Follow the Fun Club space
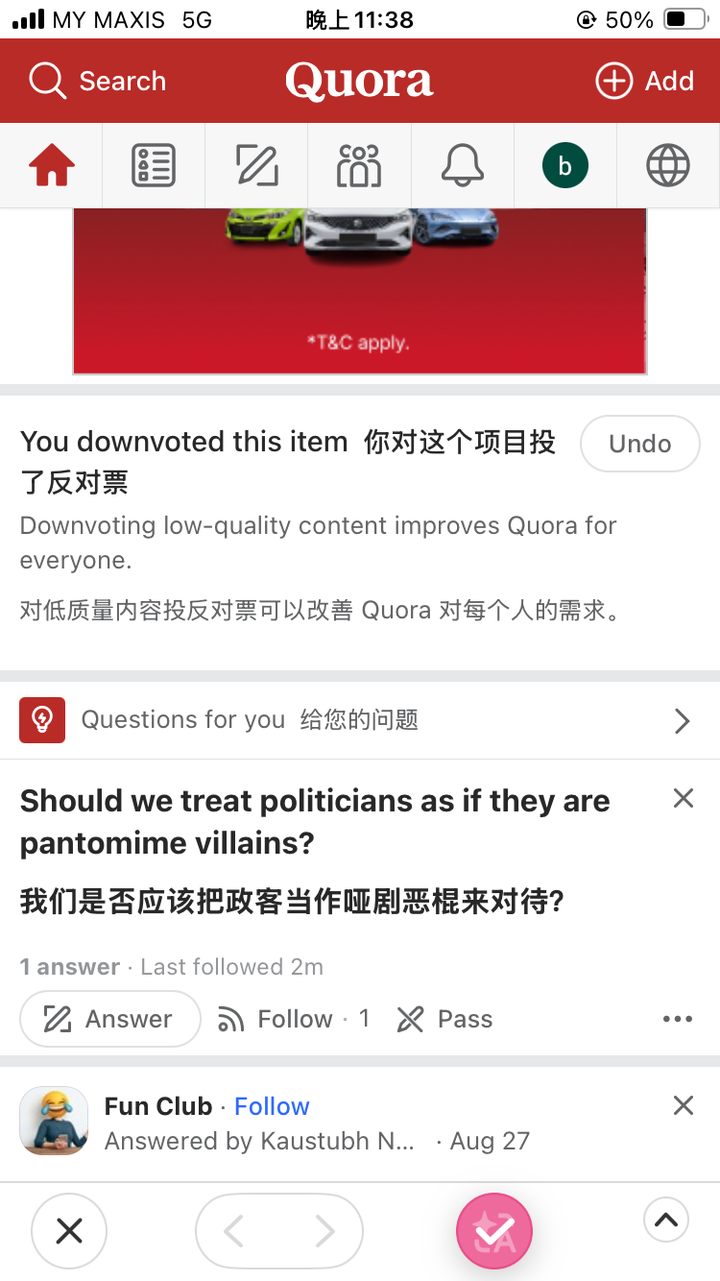This screenshot has width=720, height=1281. pos(271,1106)
